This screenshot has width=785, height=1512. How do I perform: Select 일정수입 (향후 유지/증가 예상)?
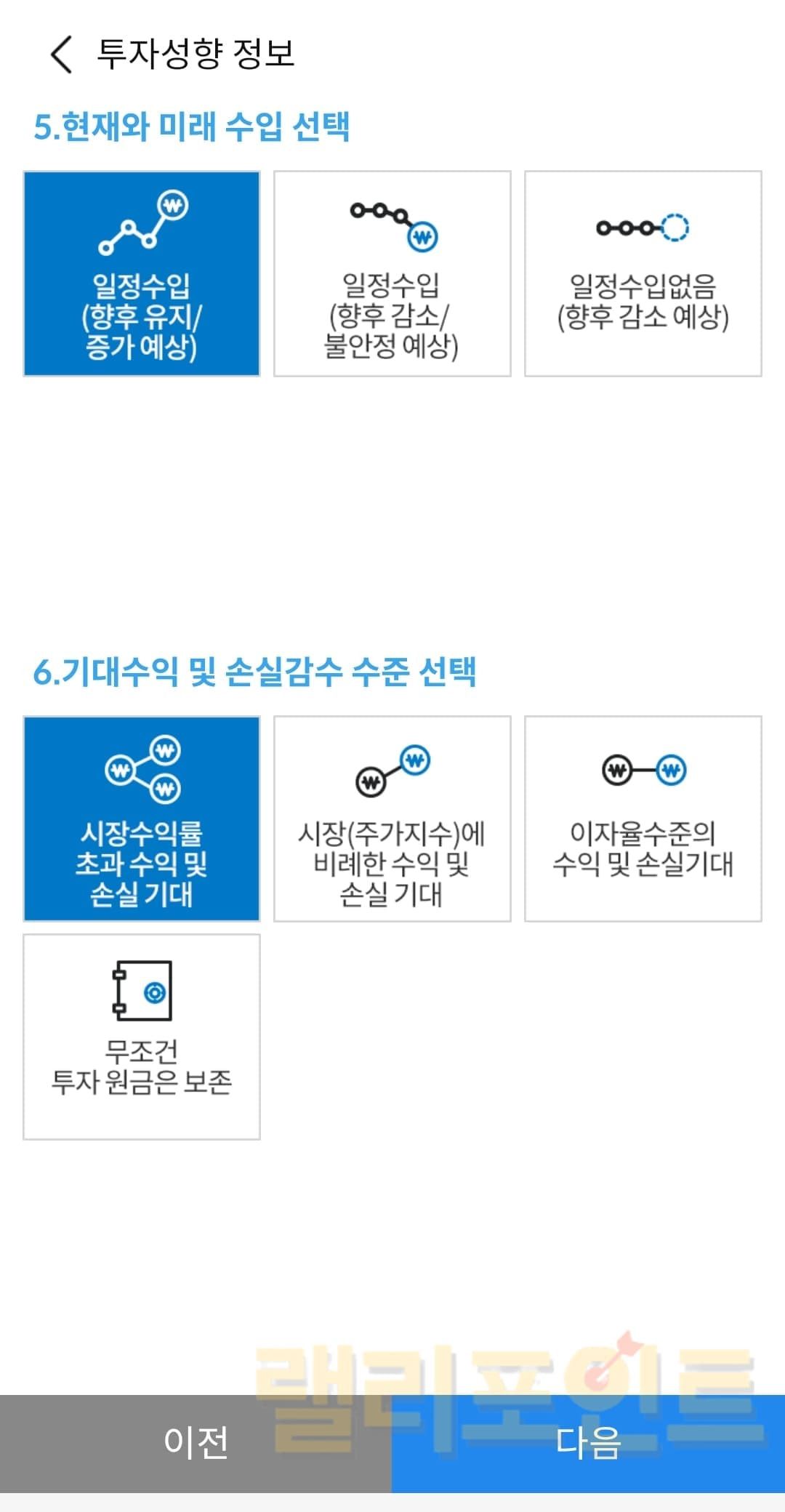142,274
